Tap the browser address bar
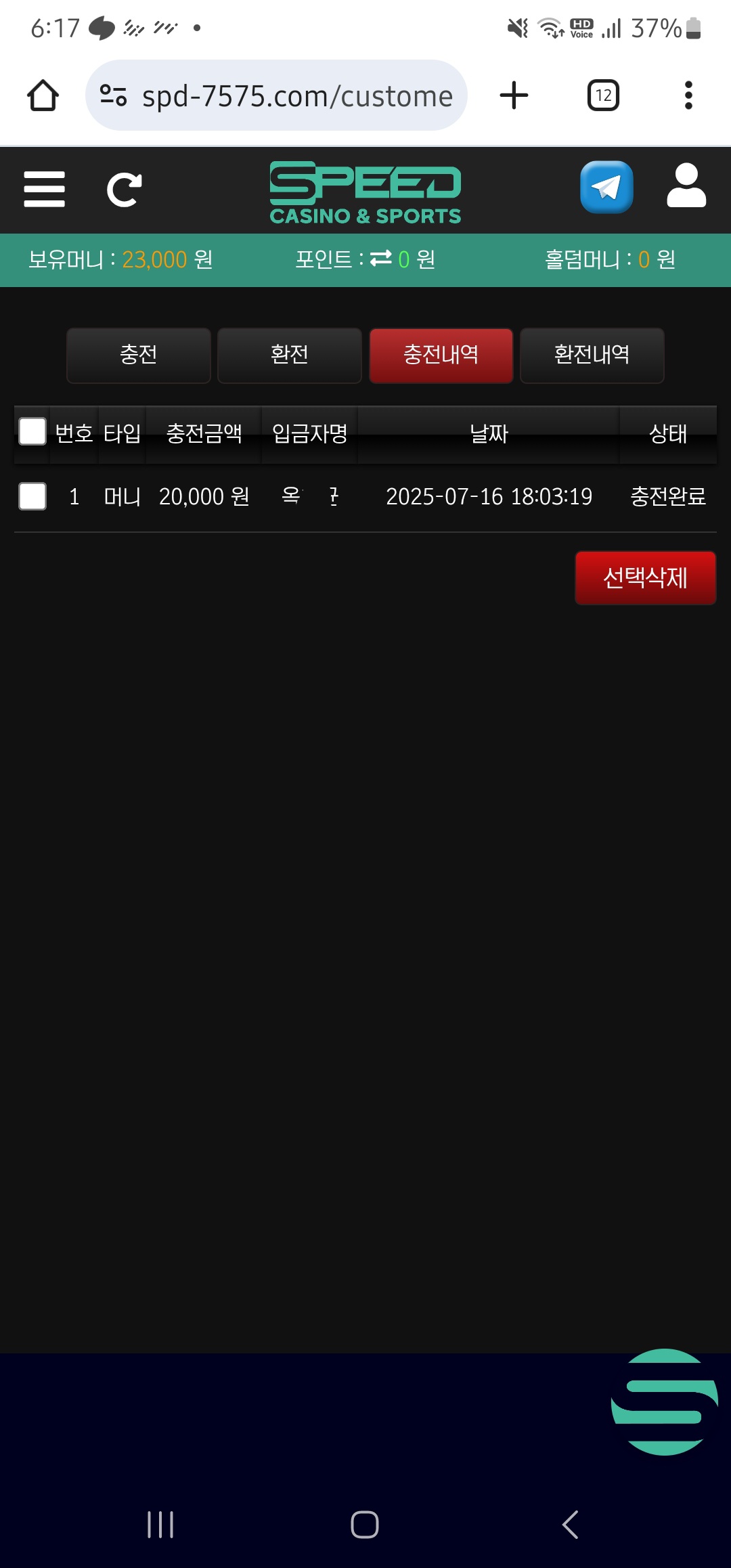Screen dimensions: 731x1568 (278, 96)
